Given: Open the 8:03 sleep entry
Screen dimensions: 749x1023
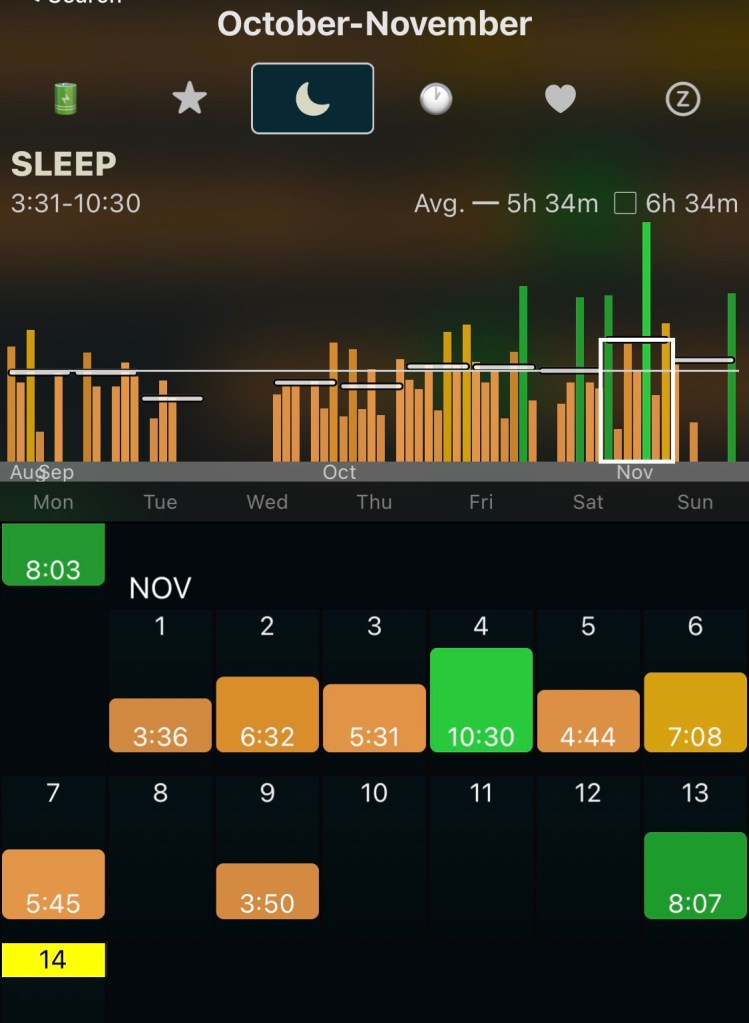Looking at the screenshot, I should click(x=53, y=554).
